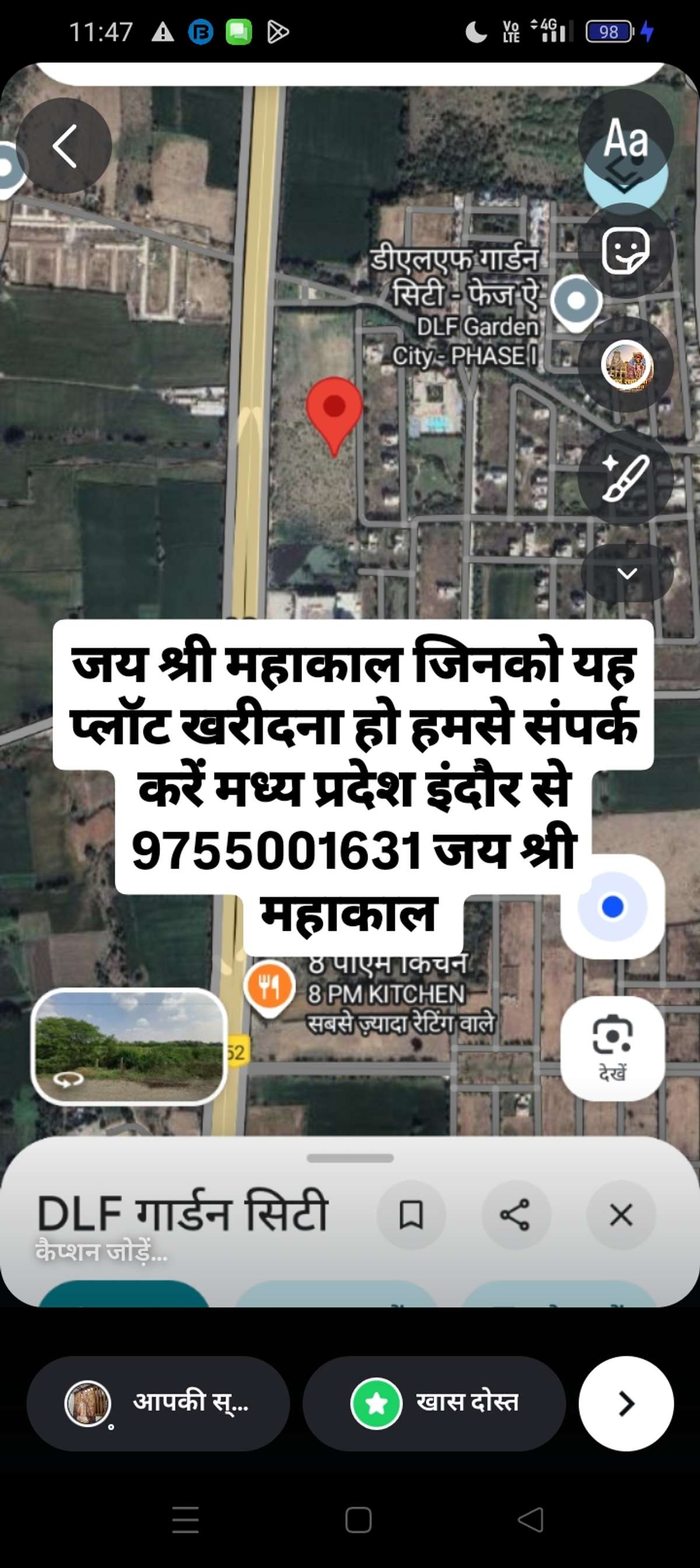Go back from the story editor
This screenshot has width=700, height=1568.
click(64, 146)
